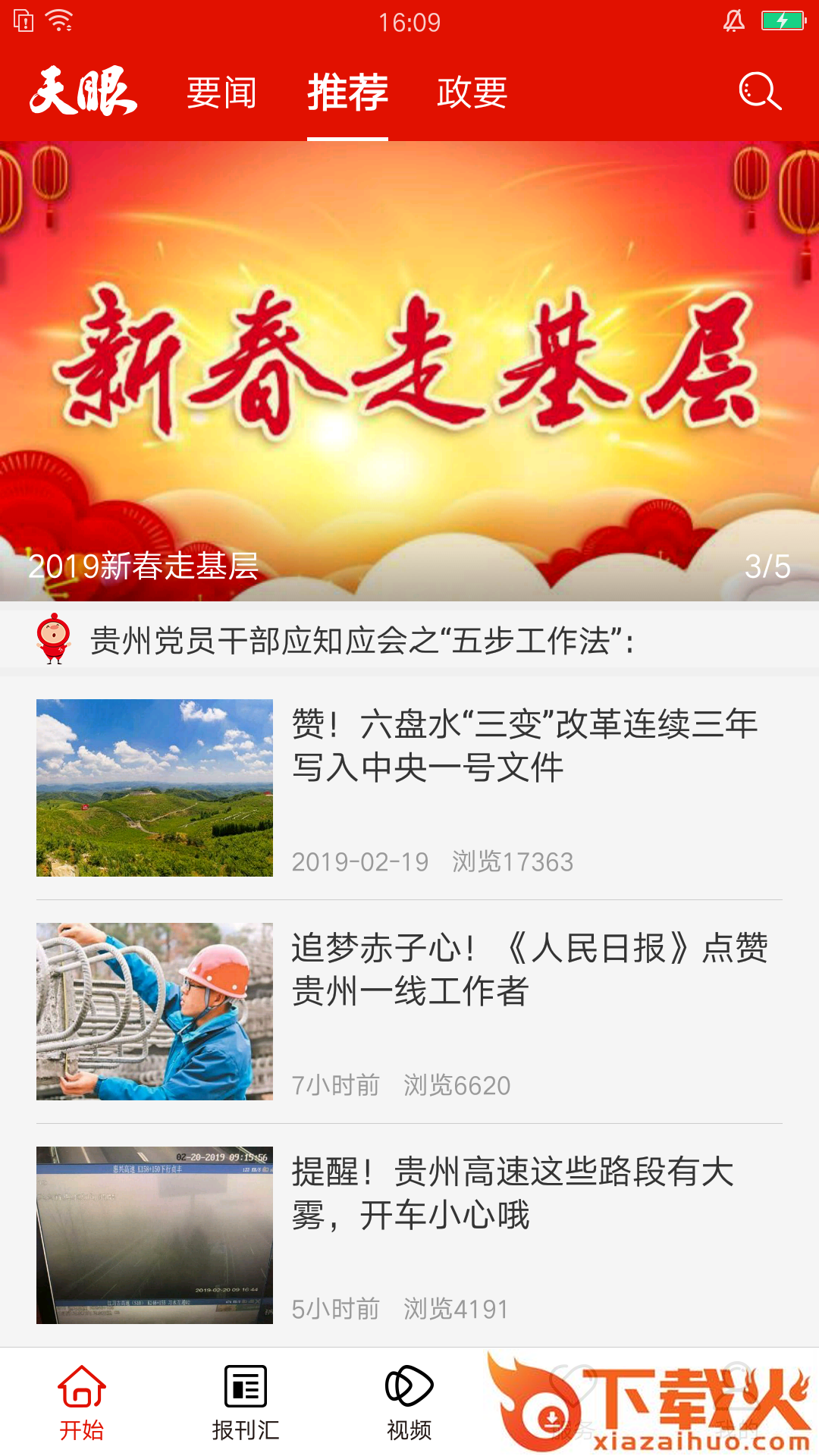Select the 推荐 tab
This screenshot has width=819, height=1456.
click(347, 93)
